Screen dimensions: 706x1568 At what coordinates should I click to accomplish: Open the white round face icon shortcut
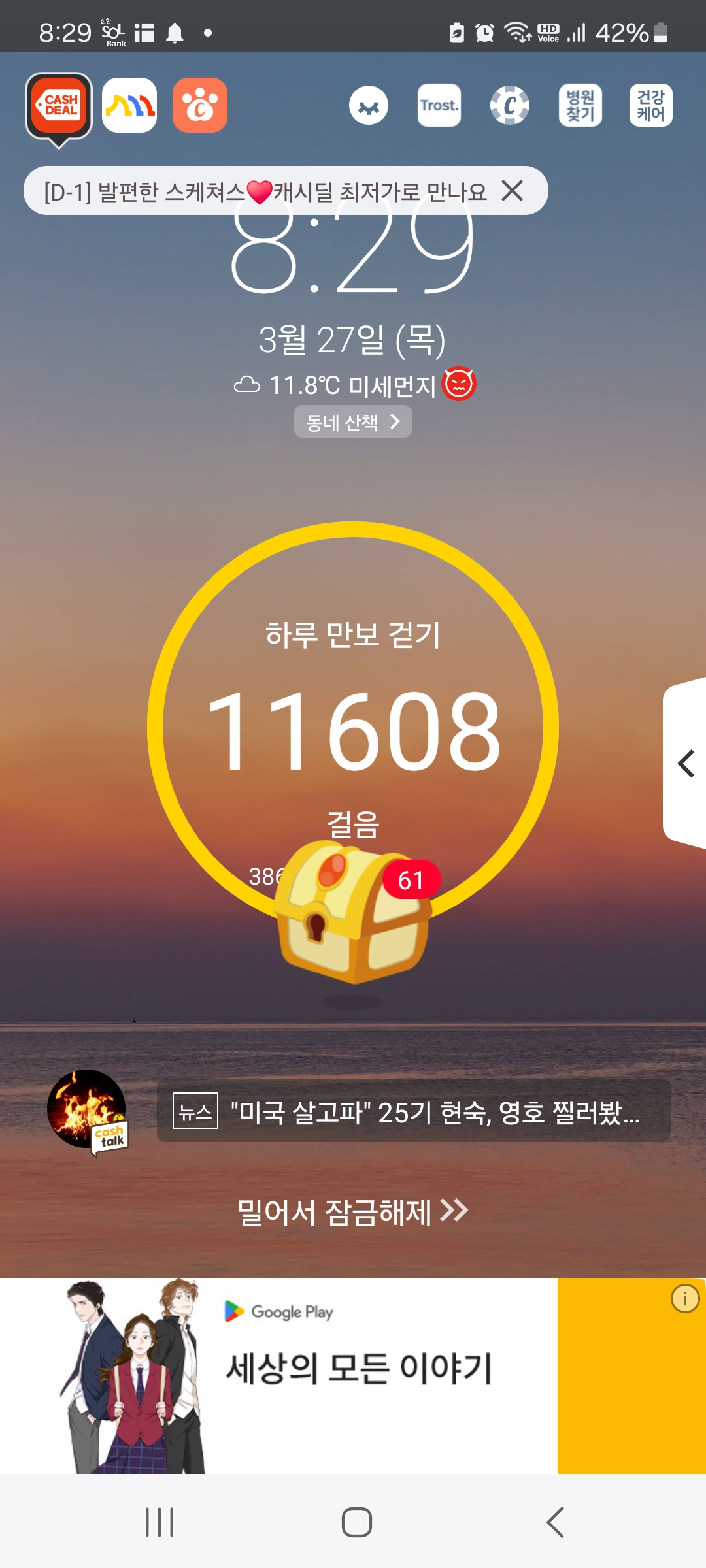tap(369, 105)
